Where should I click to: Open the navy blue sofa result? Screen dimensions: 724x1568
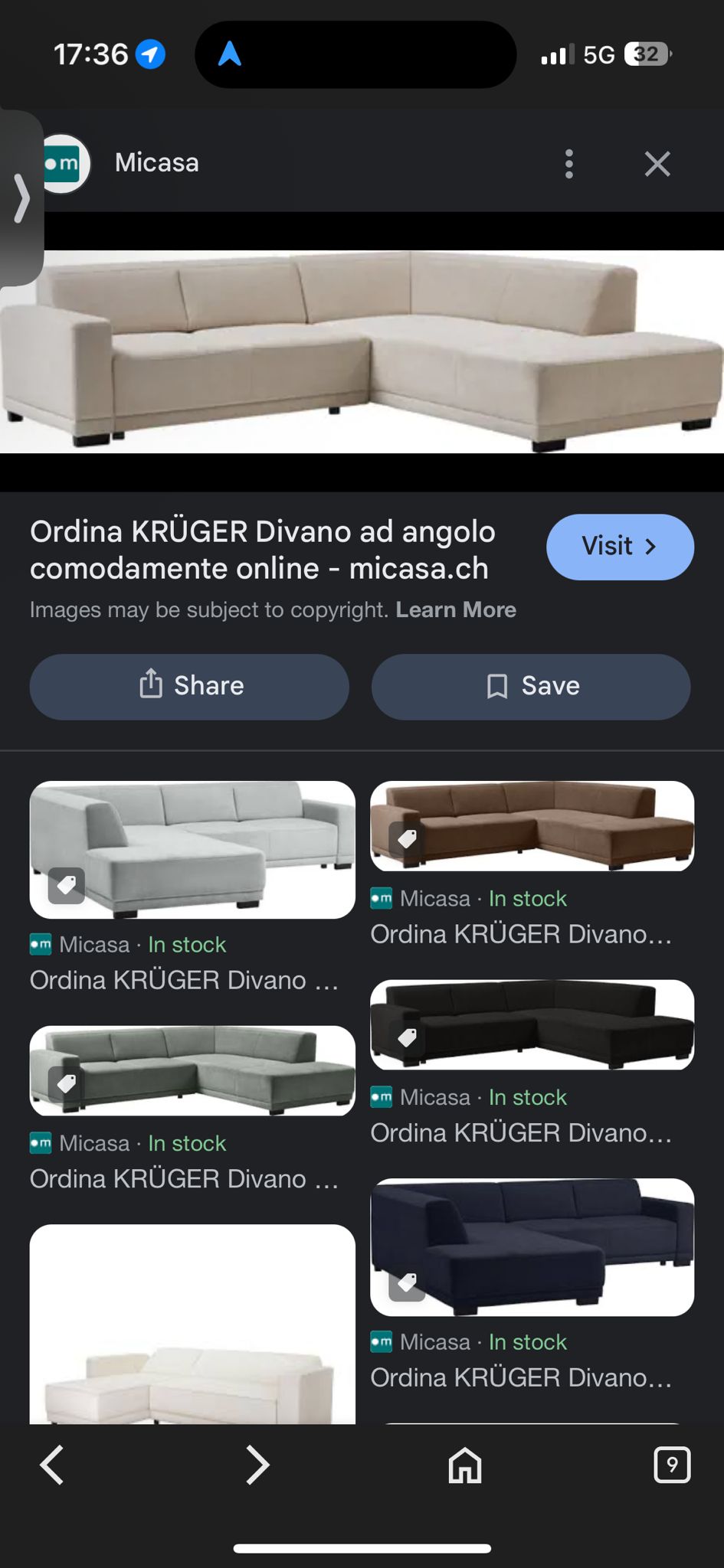click(x=532, y=1247)
